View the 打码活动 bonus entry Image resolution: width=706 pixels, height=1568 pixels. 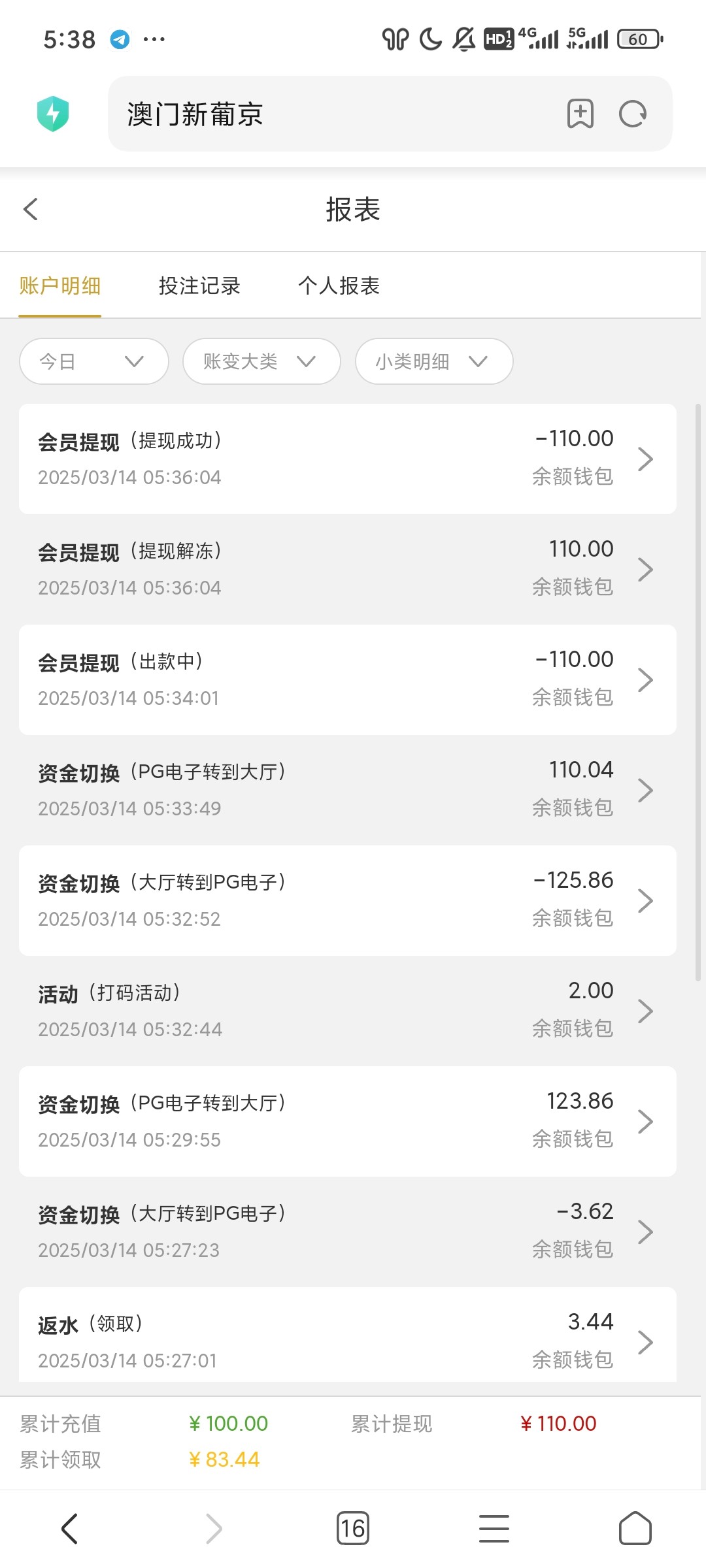pyautogui.click(x=347, y=1011)
